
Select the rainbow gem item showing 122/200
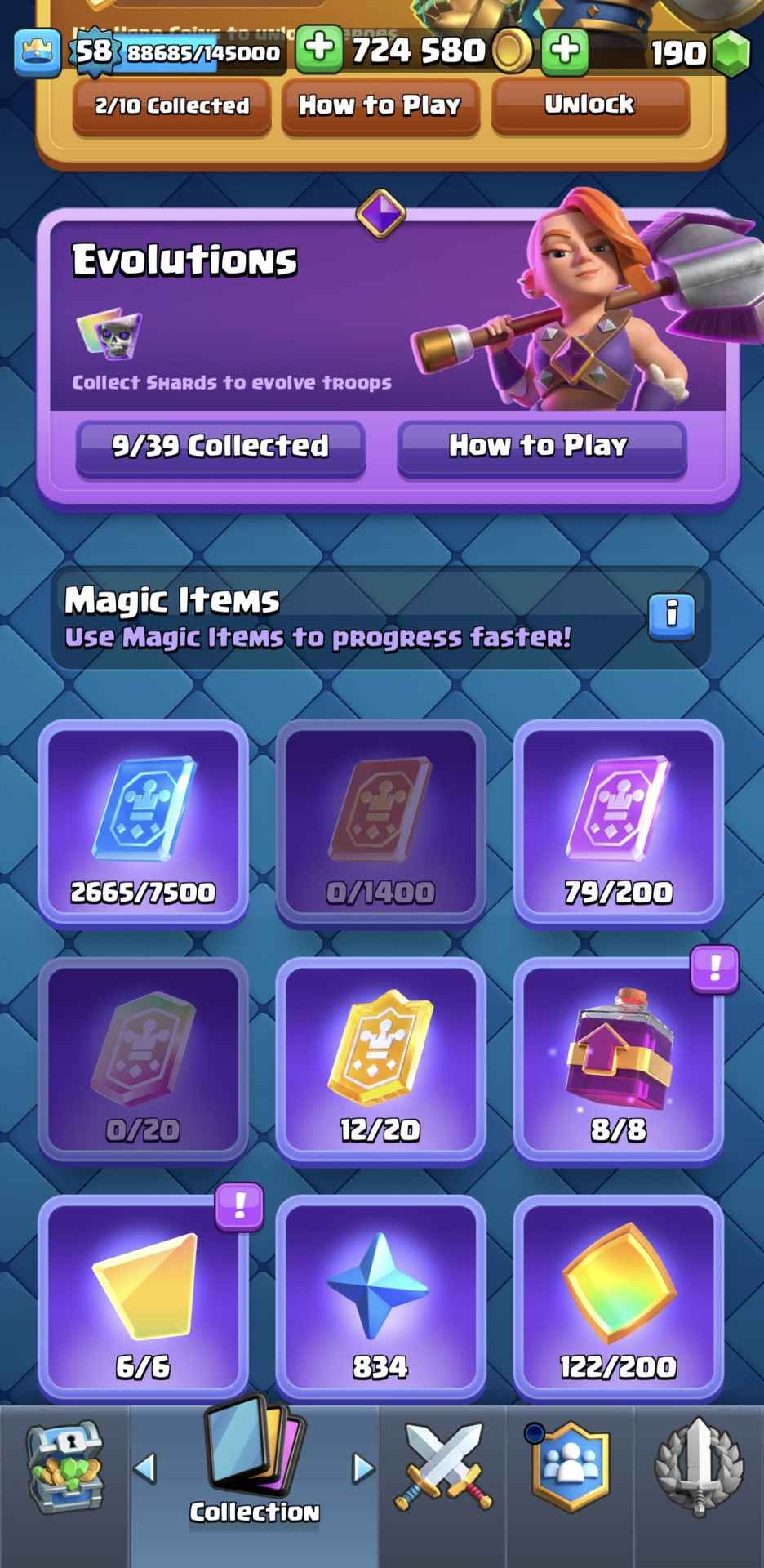(618, 1297)
